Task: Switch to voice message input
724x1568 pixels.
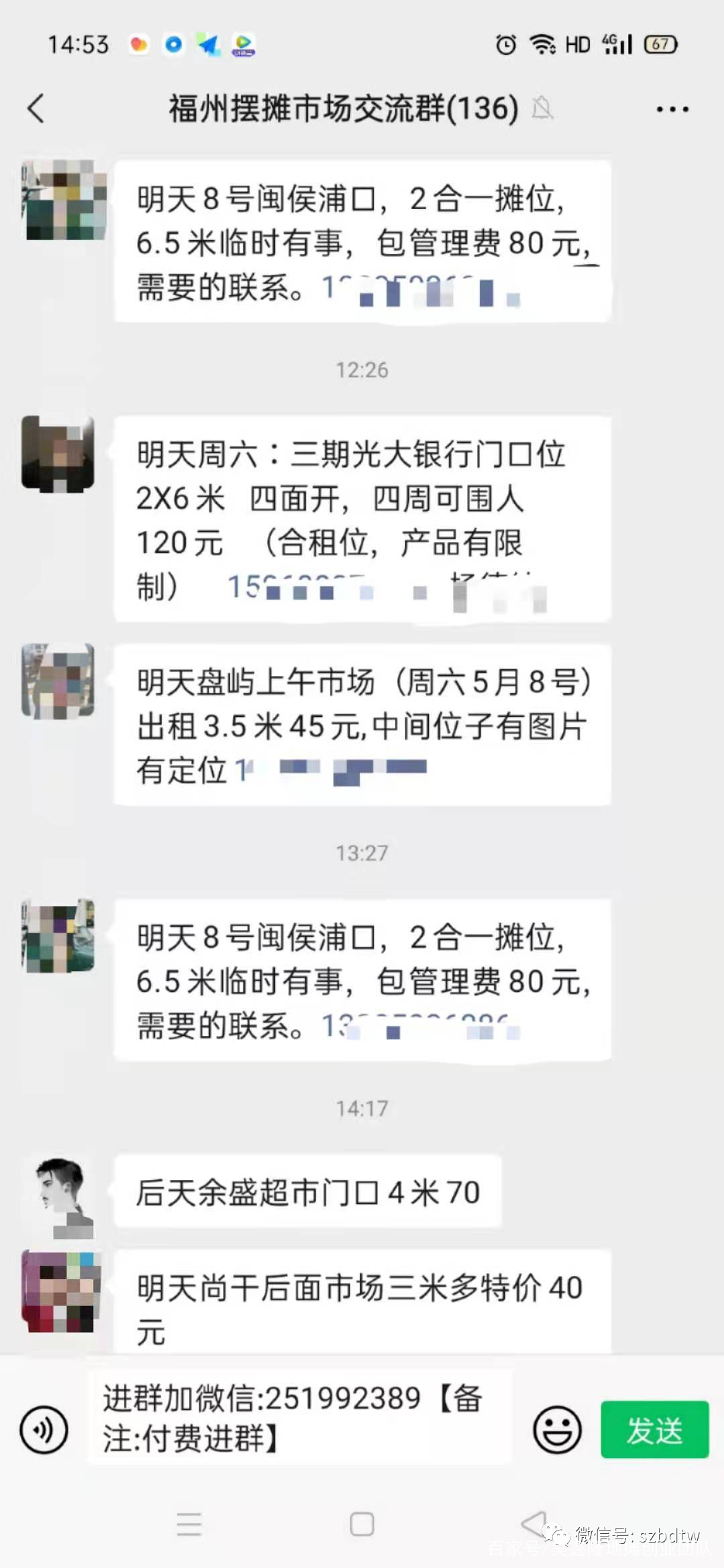Action: pos(44,1430)
